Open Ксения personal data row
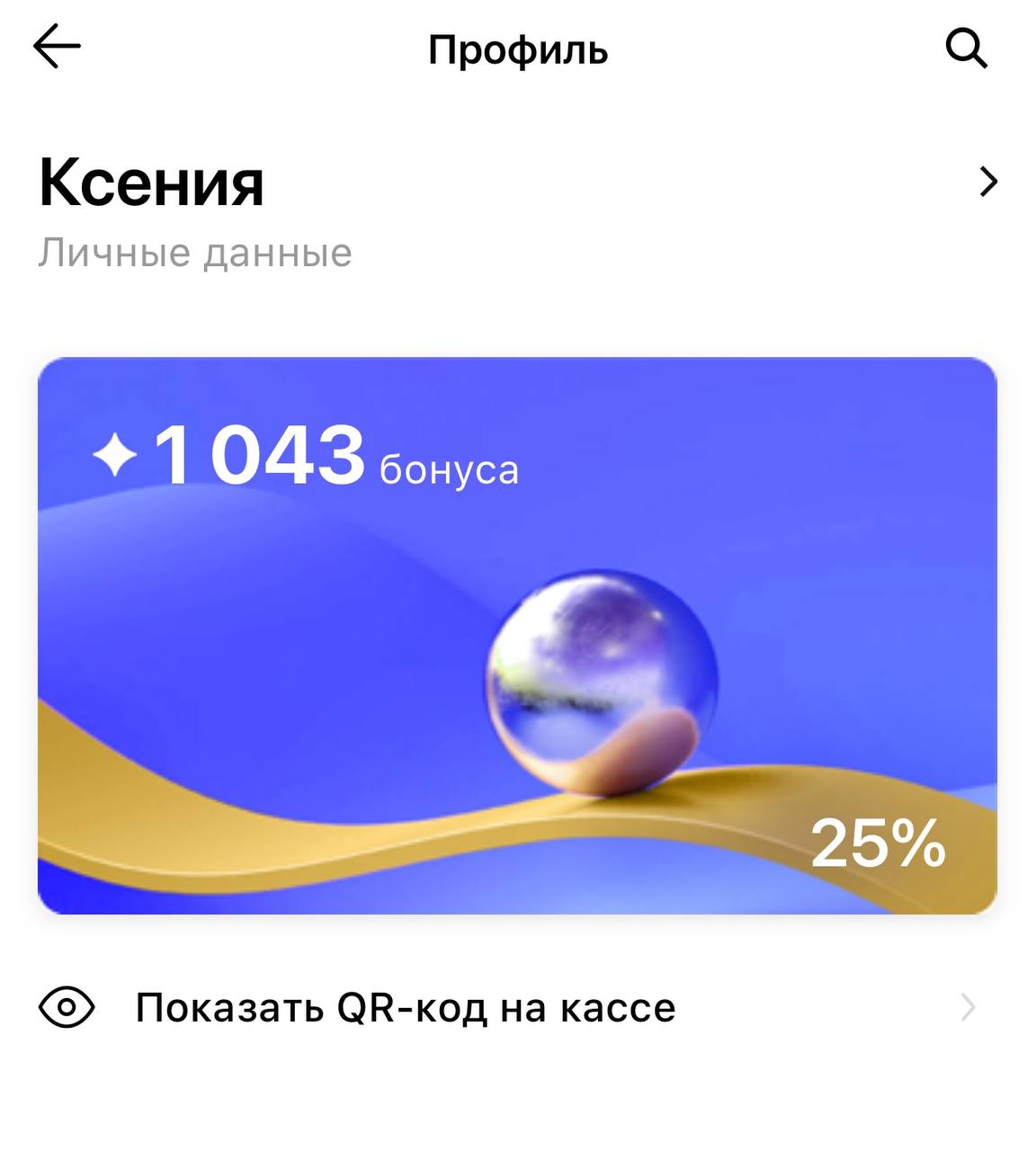The image size is (1036, 1151). tap(517, 209)
